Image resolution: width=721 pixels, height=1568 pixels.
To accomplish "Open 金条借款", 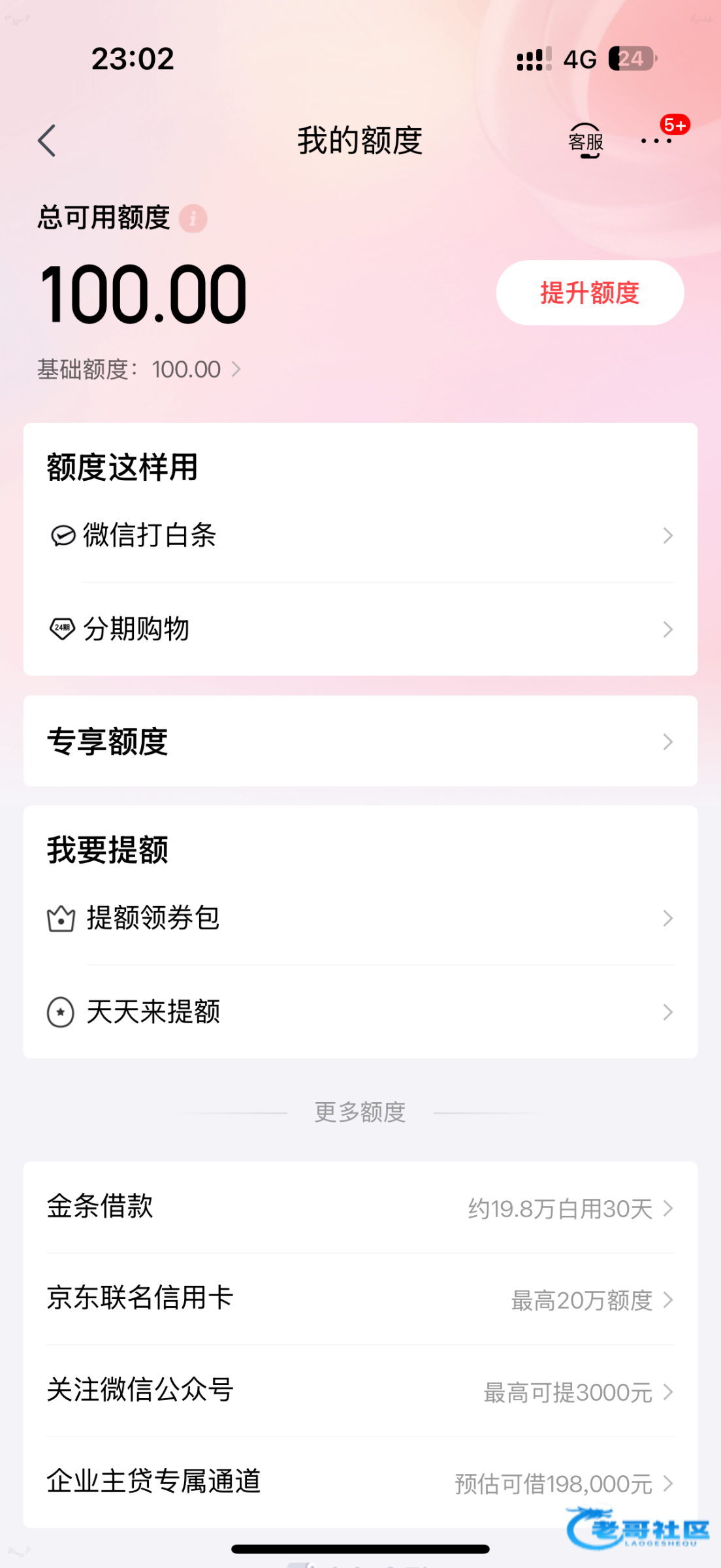I will tap(360, 1207).
